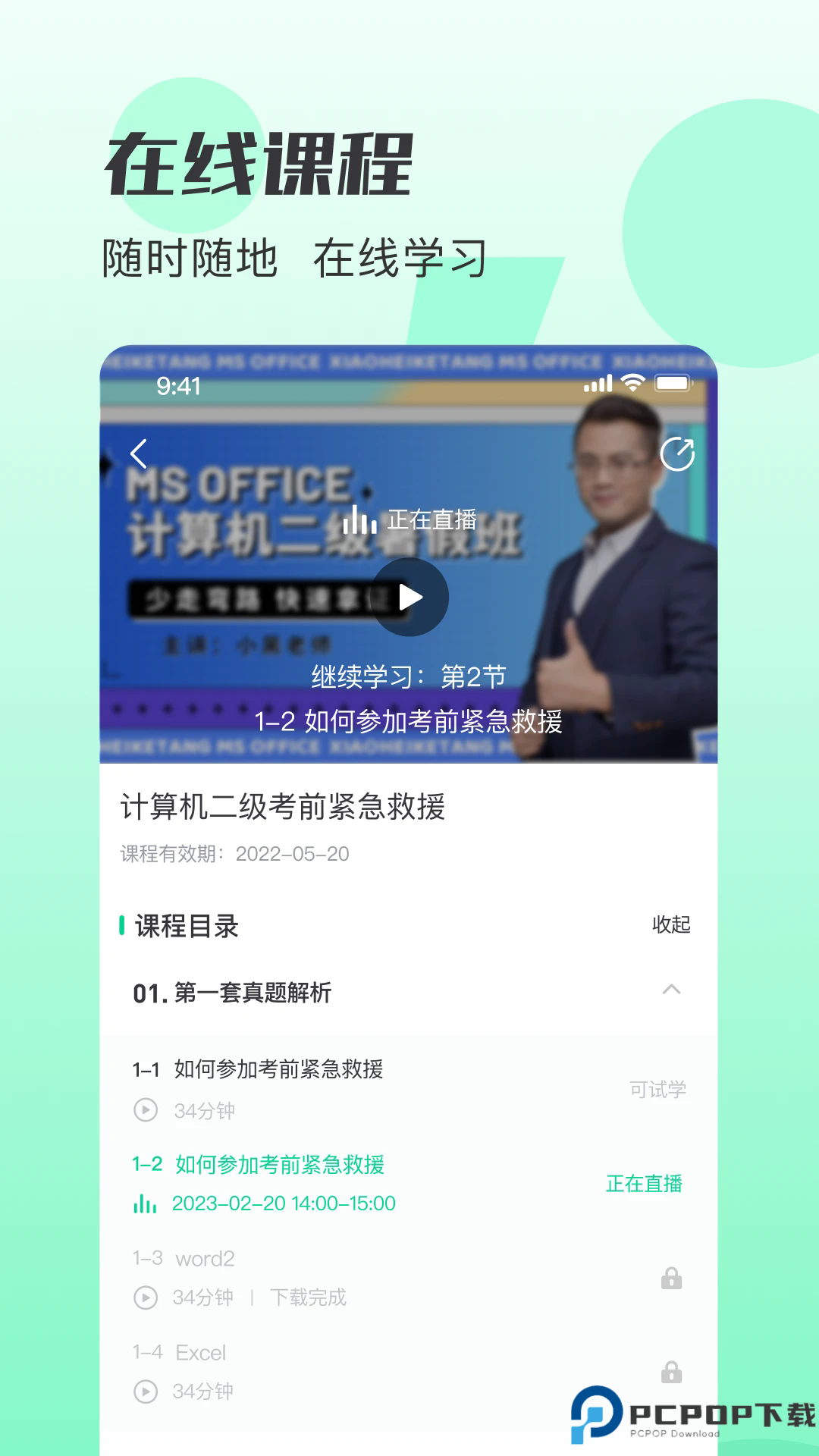Click the play circle icon under lesson 1-1
This screenshot has height=1456, width=819.
(145, 1109)
